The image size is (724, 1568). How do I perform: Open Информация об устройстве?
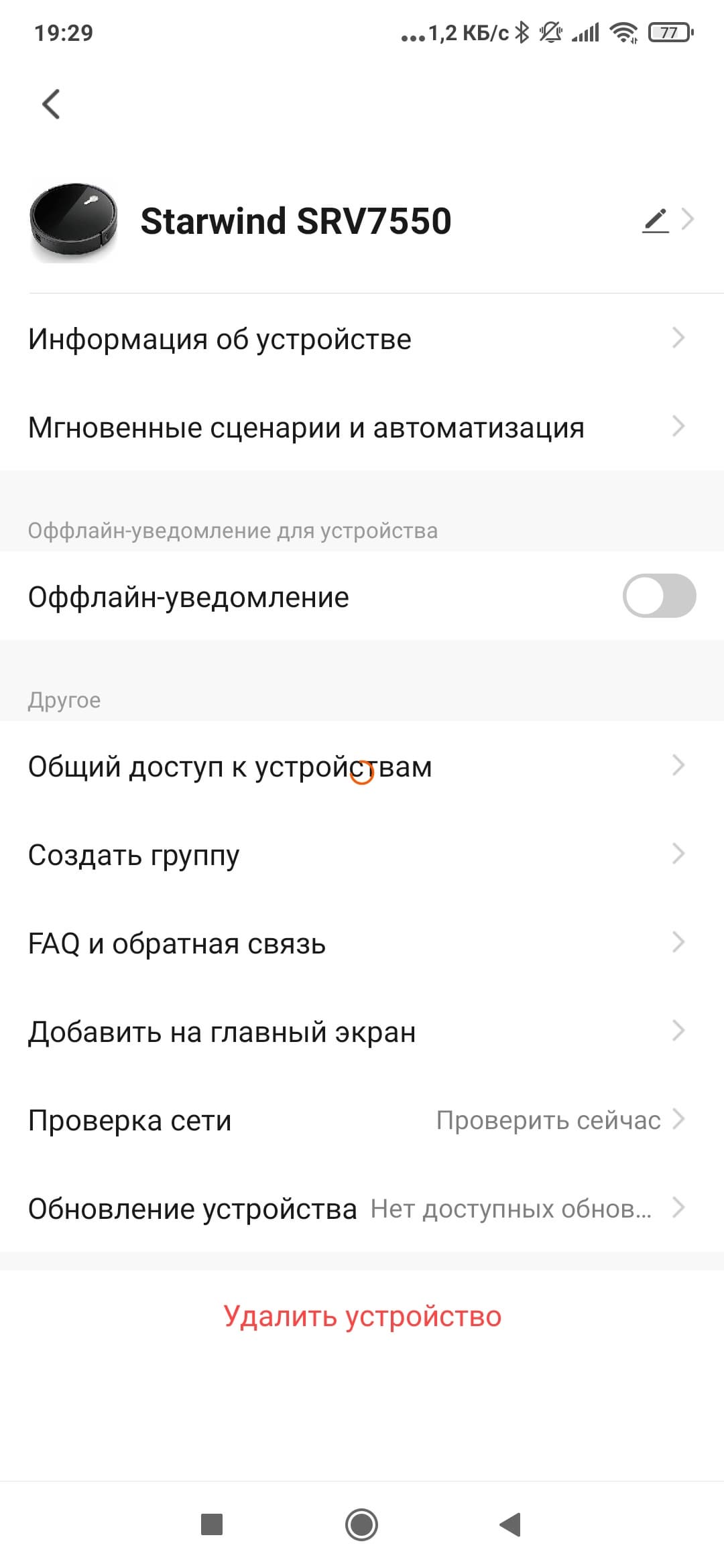pyautogui.click(x=355, y=338)
